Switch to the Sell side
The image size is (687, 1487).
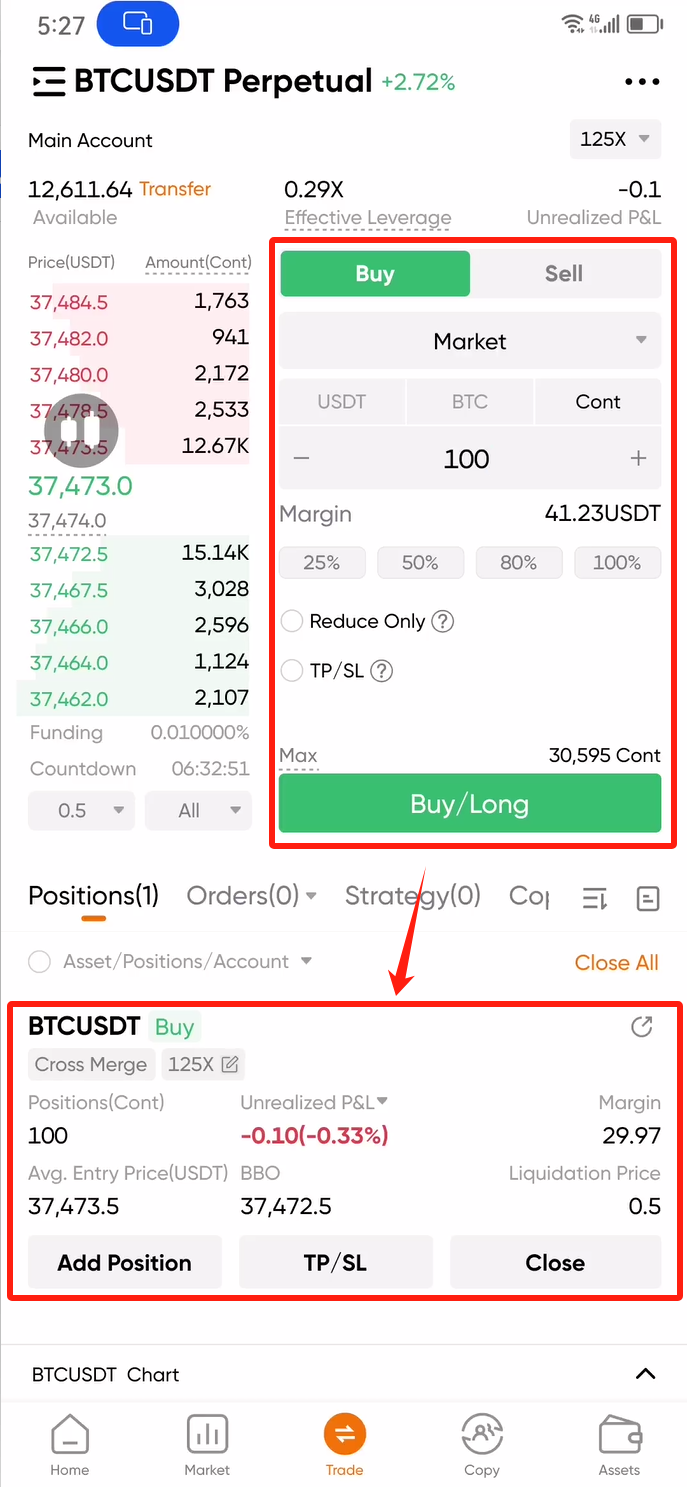tap(564, 274)
